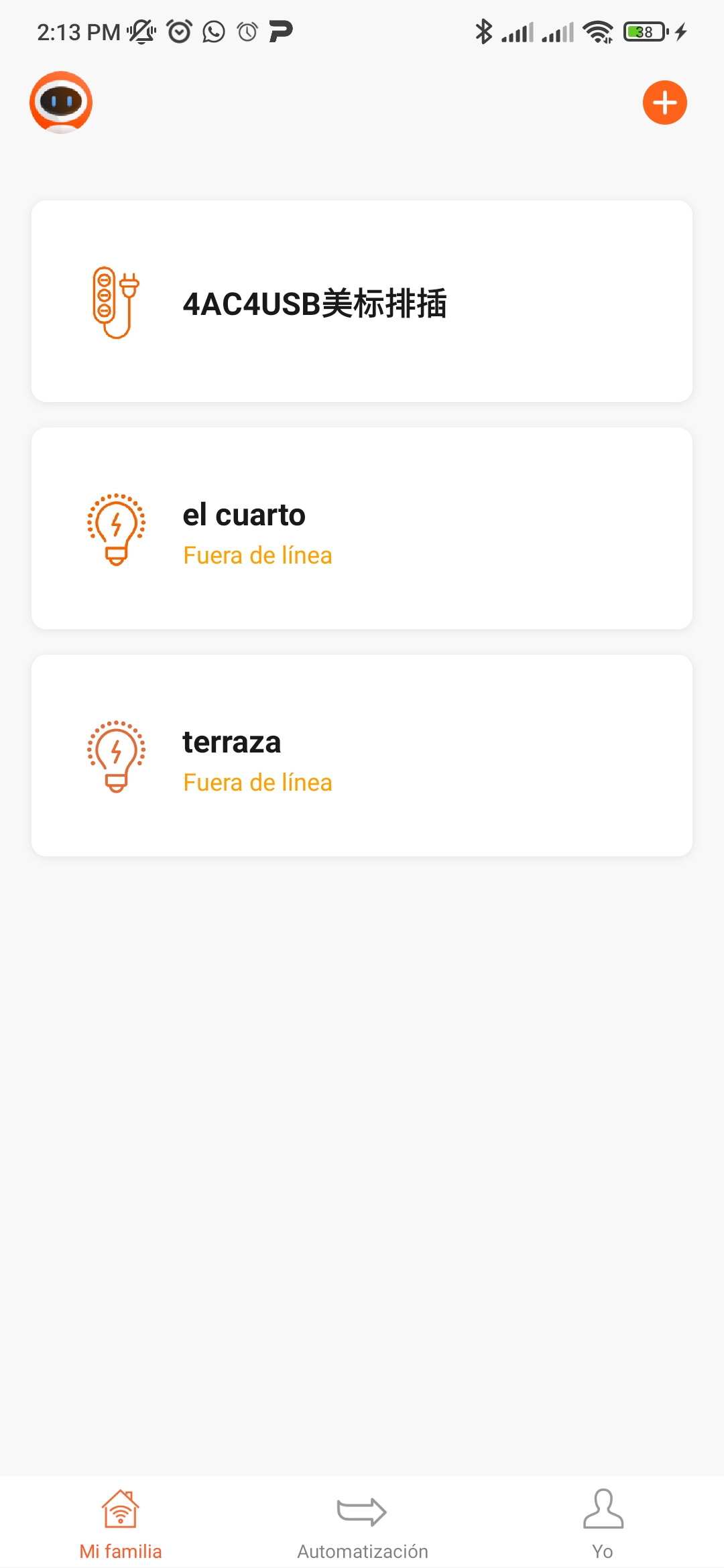724x1568 pixels.
Task: Open the el cuarto bulb card
Action: click(362, 529)
